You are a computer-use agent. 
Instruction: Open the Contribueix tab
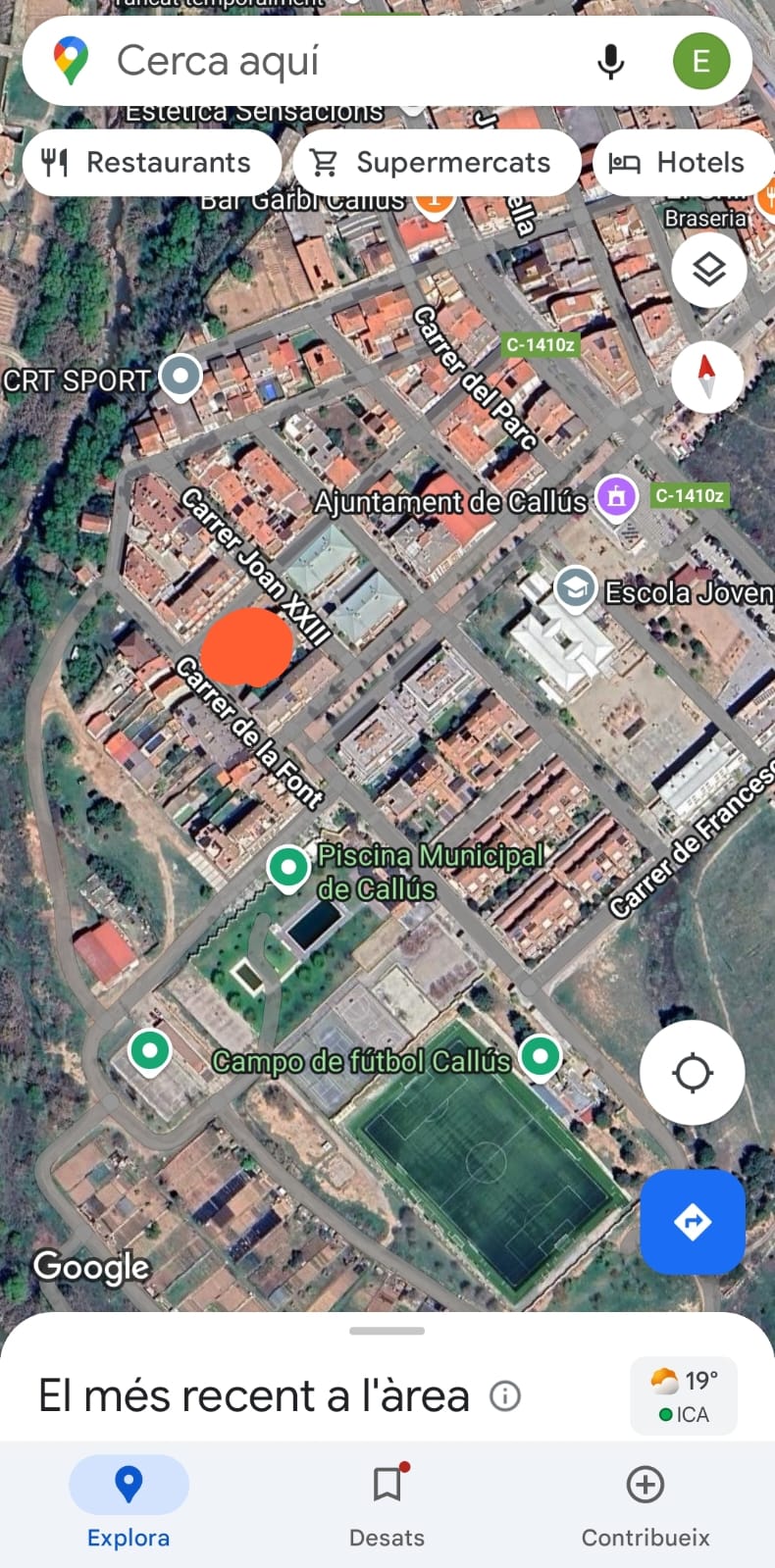646,1501
